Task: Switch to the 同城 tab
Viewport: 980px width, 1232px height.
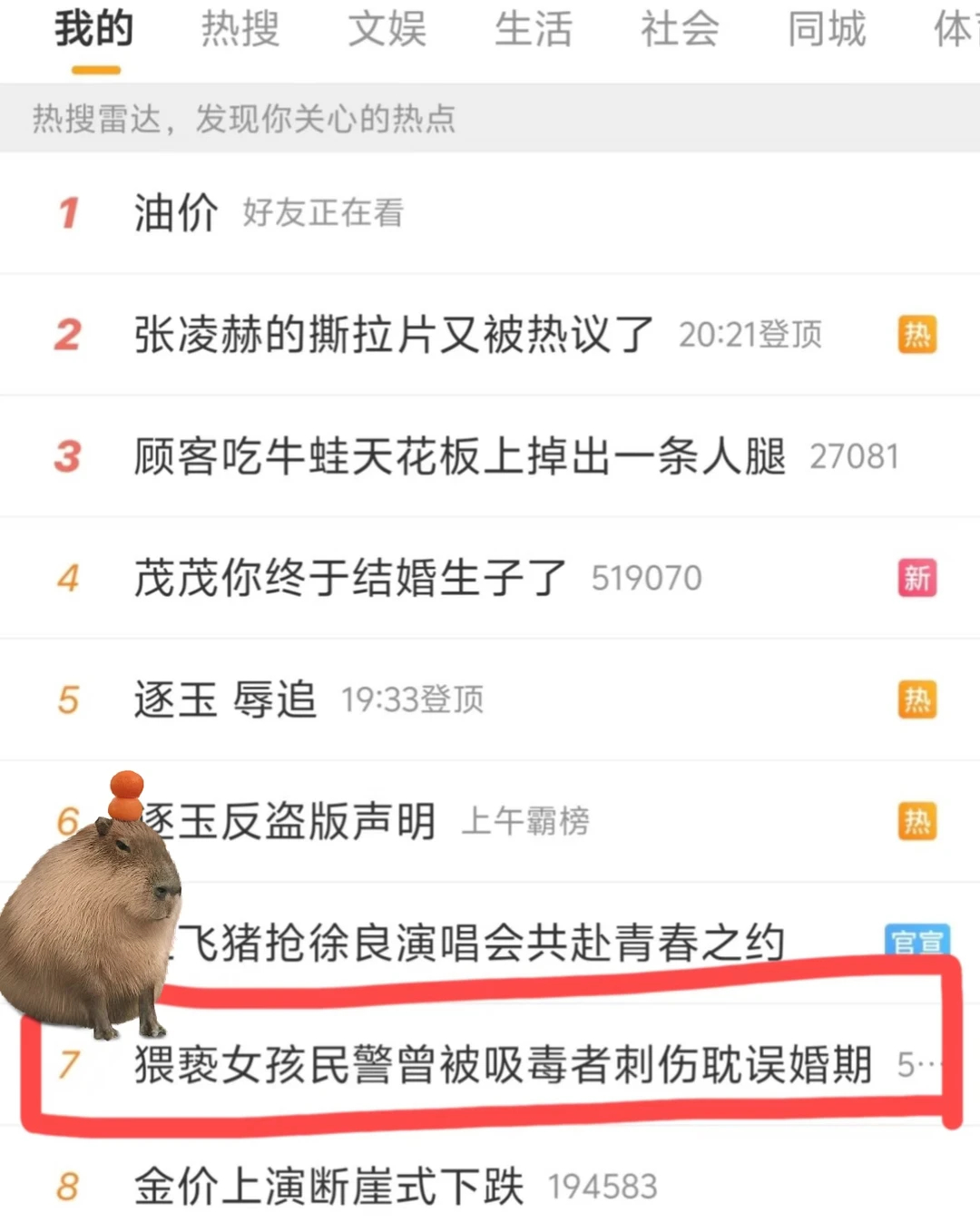Action: [825, 30]
